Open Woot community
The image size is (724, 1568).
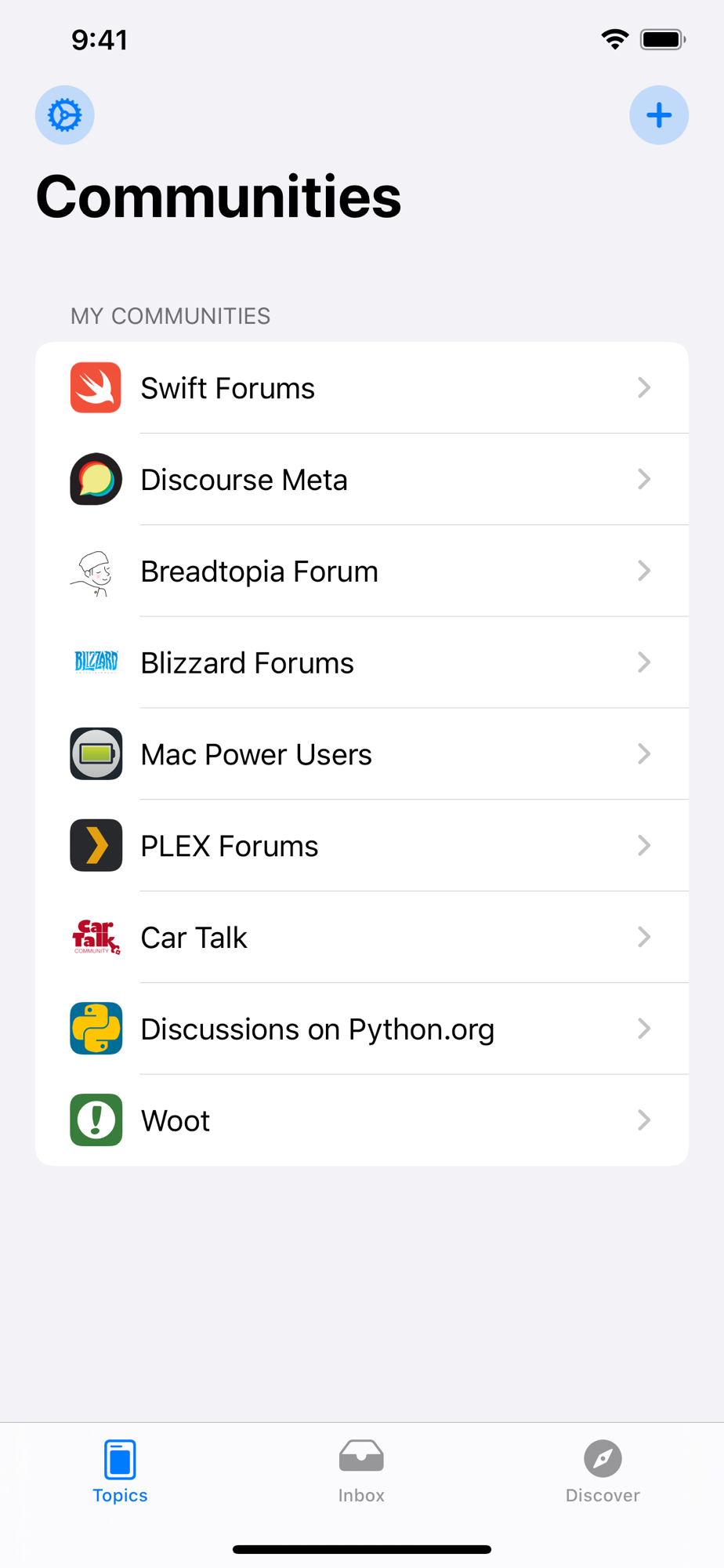pos(362,1120)
